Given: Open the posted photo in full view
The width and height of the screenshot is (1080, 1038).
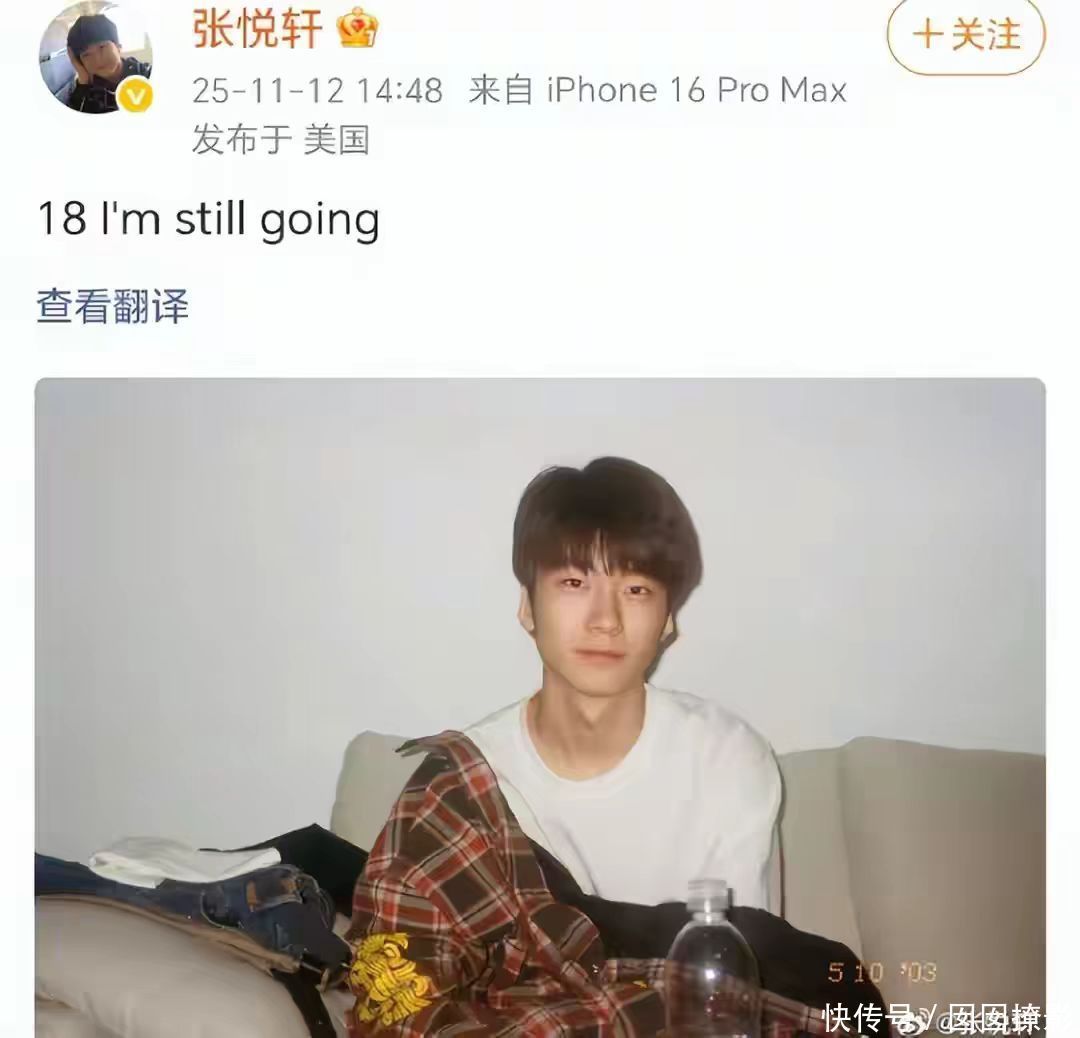Looking at the screenshot, I should (540, 707).
